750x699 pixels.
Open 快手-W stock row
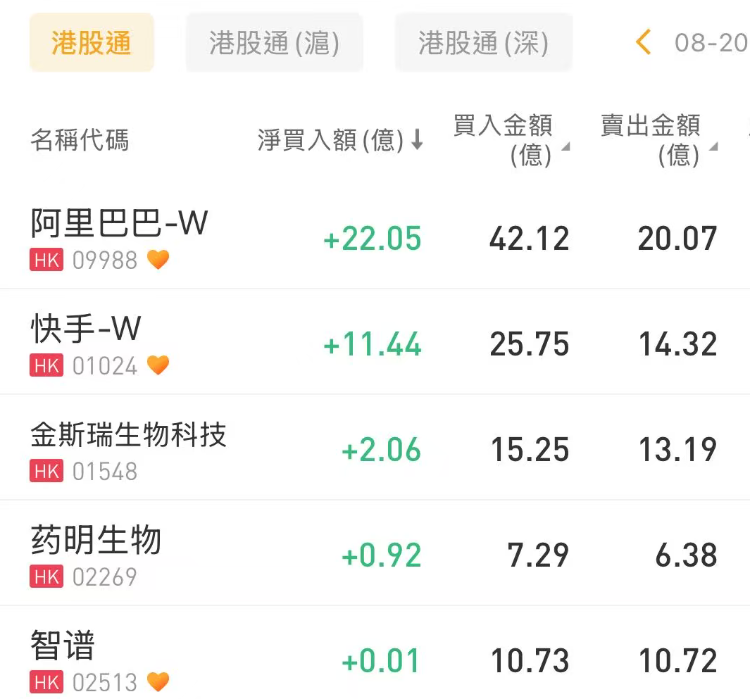[x=375, y=342]
